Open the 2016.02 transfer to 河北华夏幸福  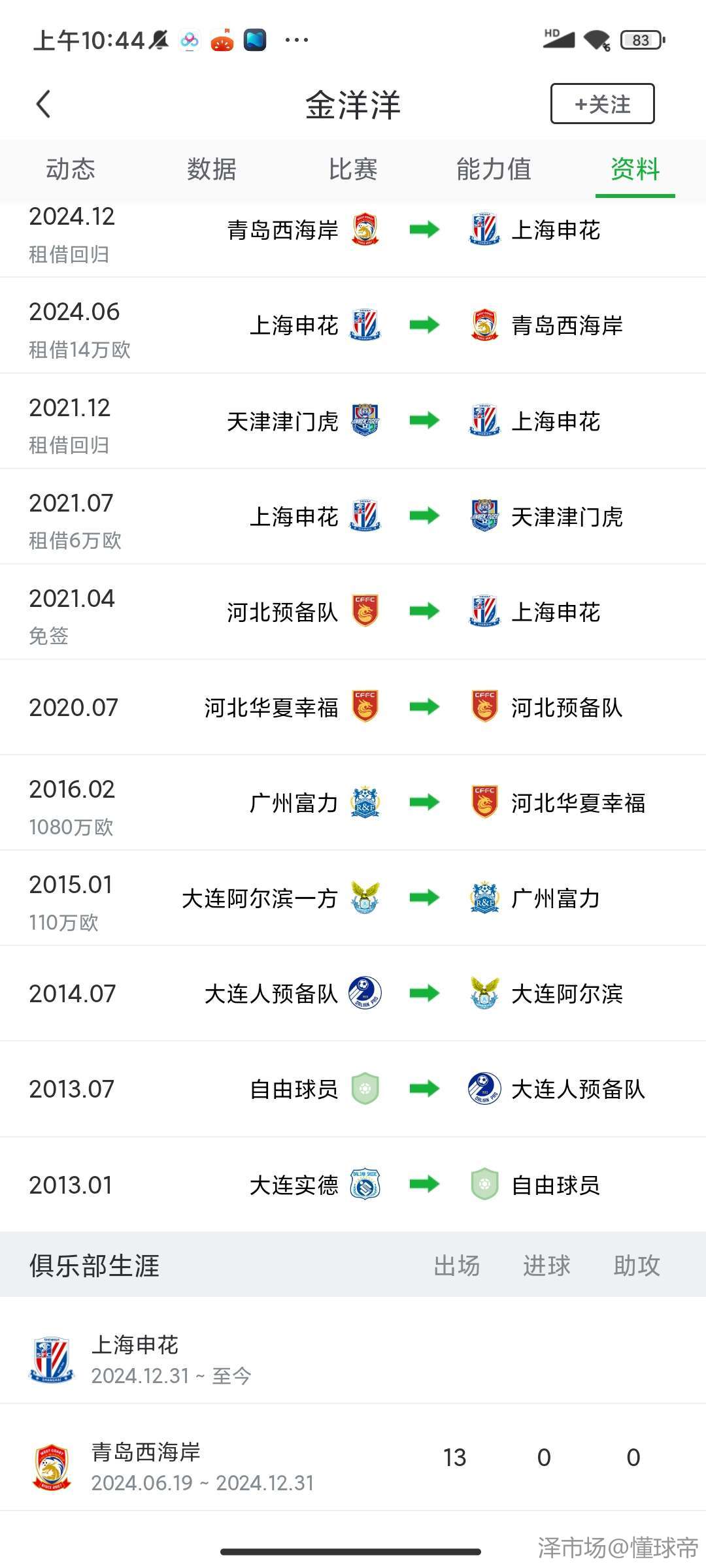[x=353, y=802]
